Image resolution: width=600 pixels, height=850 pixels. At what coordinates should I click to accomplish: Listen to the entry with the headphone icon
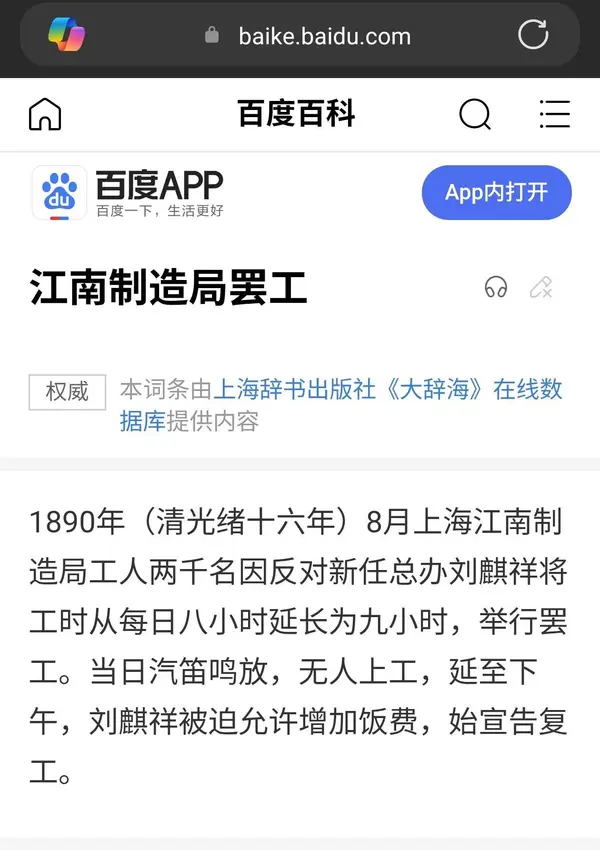click(x=495, y=288)
